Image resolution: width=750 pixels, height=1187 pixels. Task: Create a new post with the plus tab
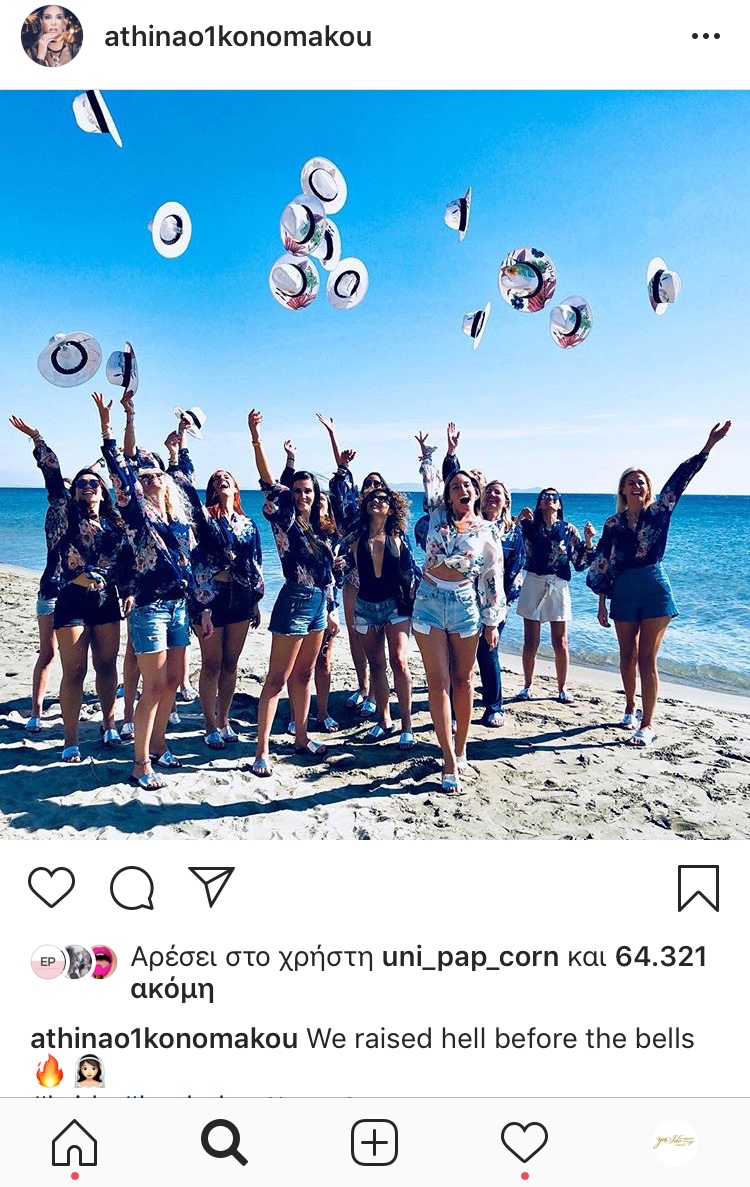[374, 1142]
